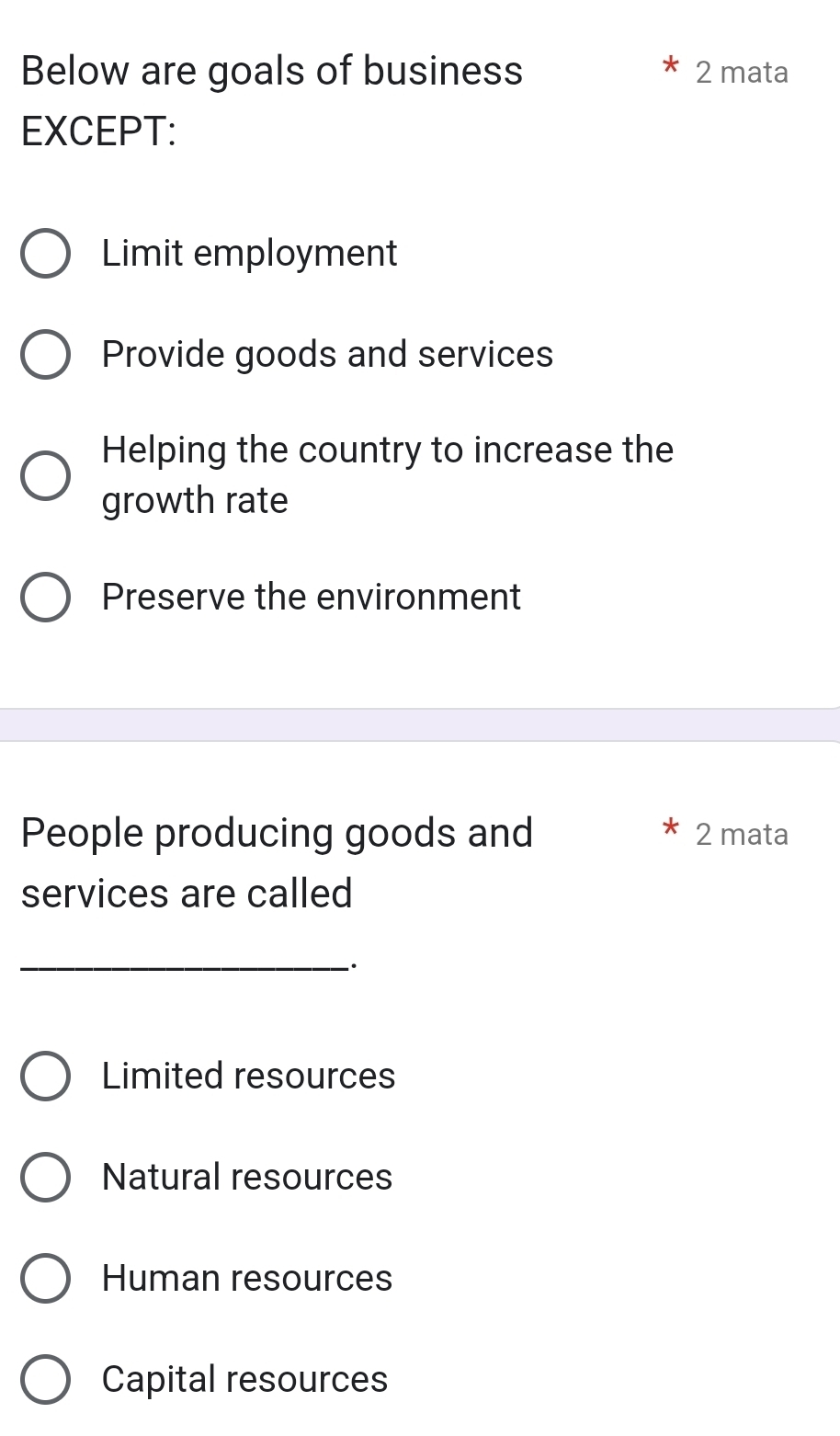
Task: Select "Provide goods and services" option
Action: tap(46, 354)
